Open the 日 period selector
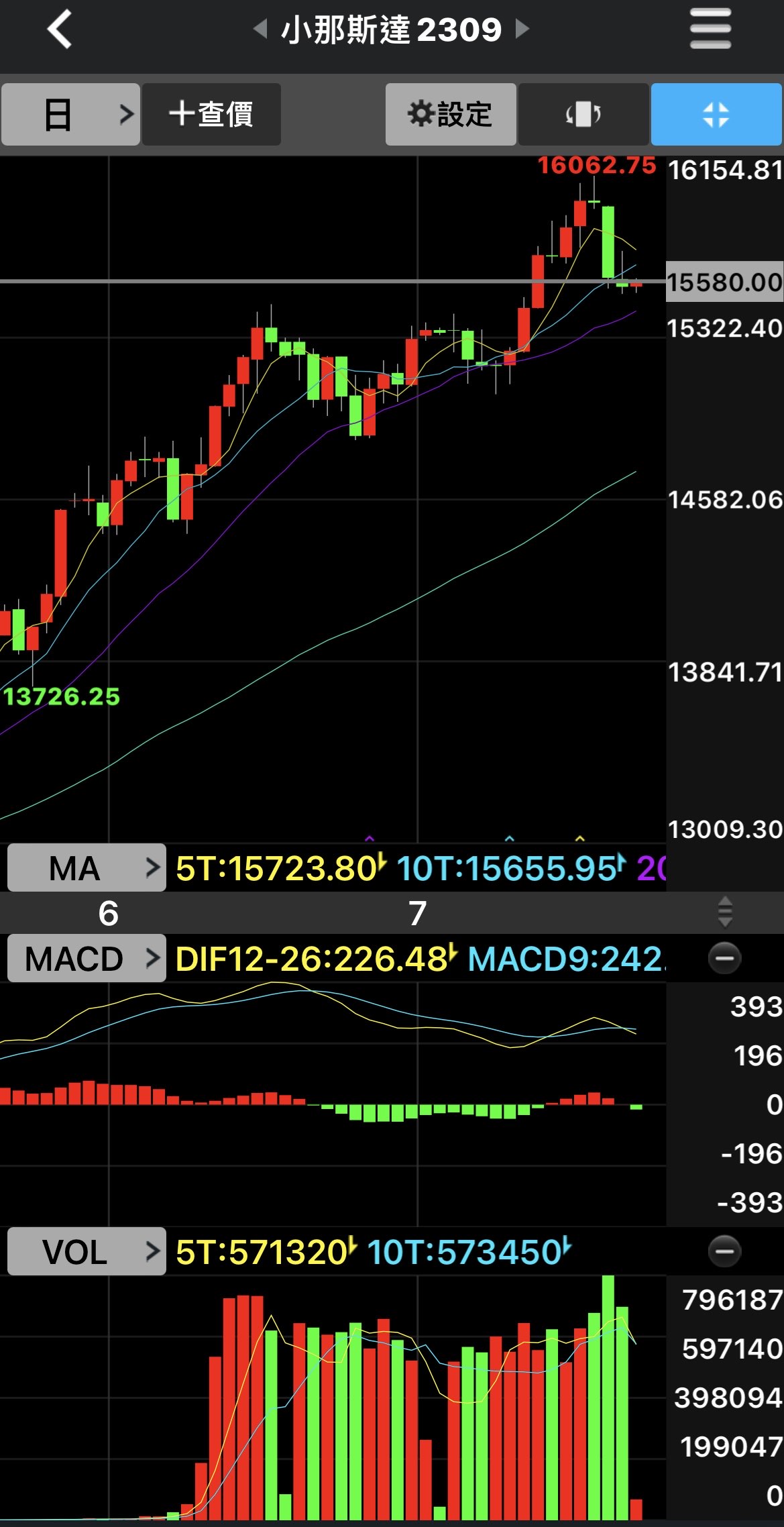This screenshot has width=784, height=1527. coord(70,115)
